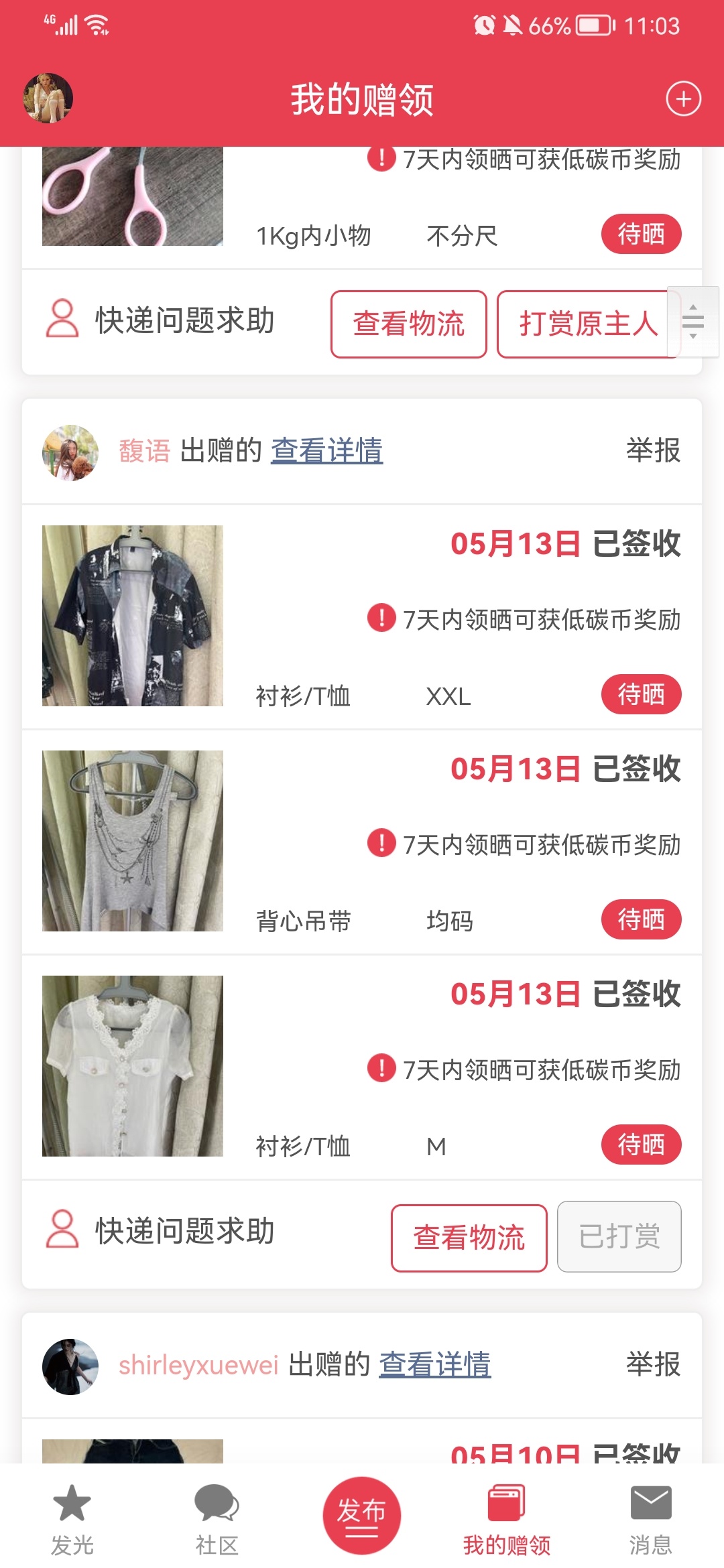
Task: Tap 举报 on shirleyxuewei's gift card
Action: pos(653,1364)
